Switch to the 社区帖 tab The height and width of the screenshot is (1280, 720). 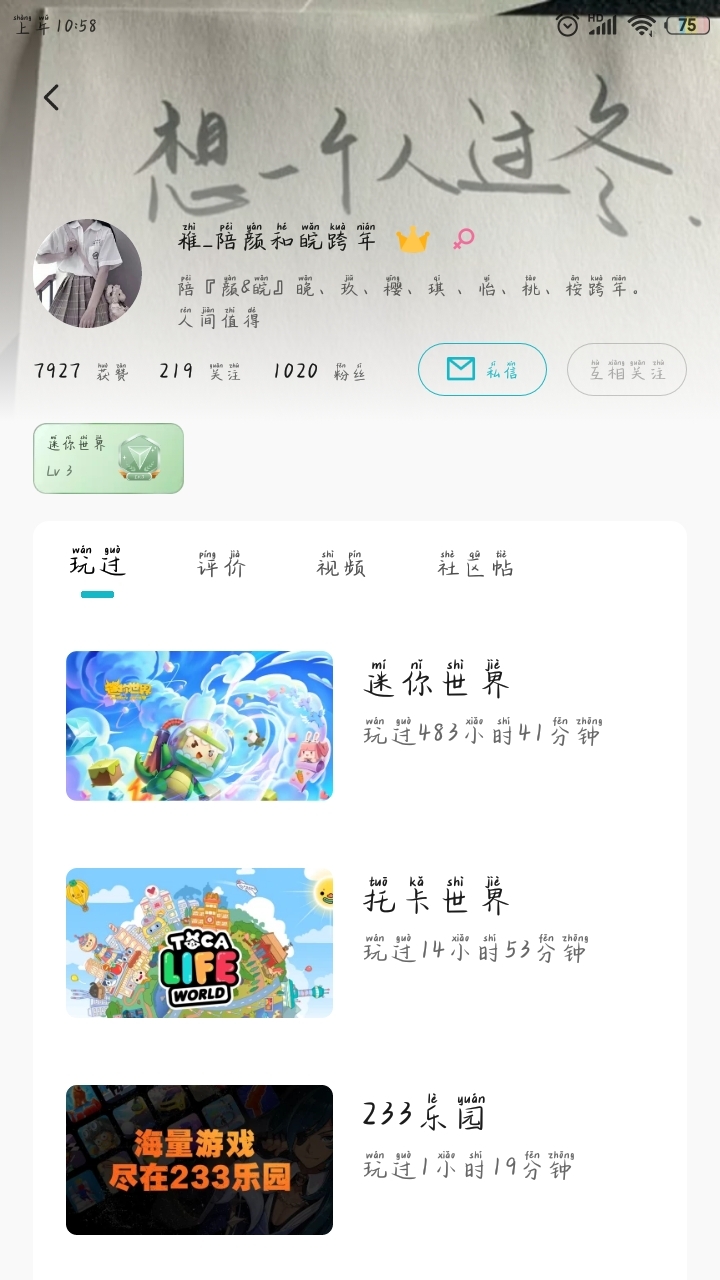click(x=475, y=563)
